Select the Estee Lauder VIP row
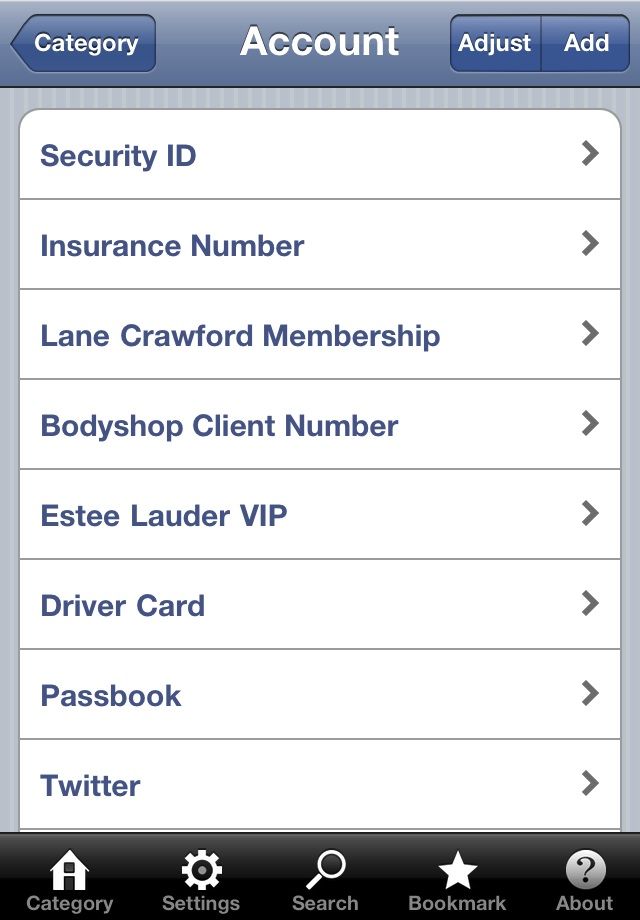The image size is (640, 920). click(320, 515)
